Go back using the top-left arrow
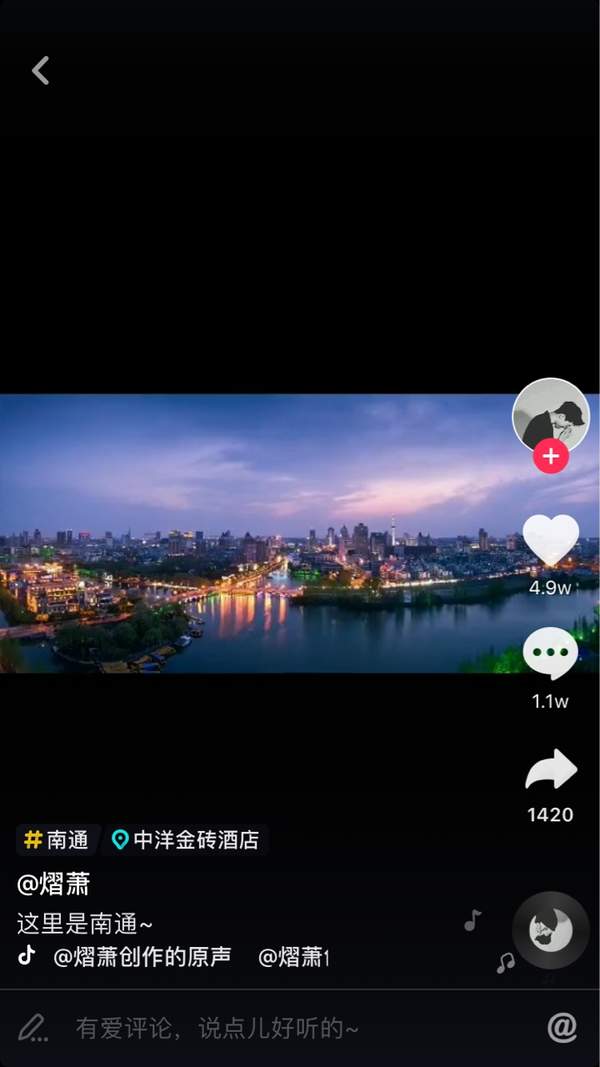The image size is (600, 1067). point(41,71)
